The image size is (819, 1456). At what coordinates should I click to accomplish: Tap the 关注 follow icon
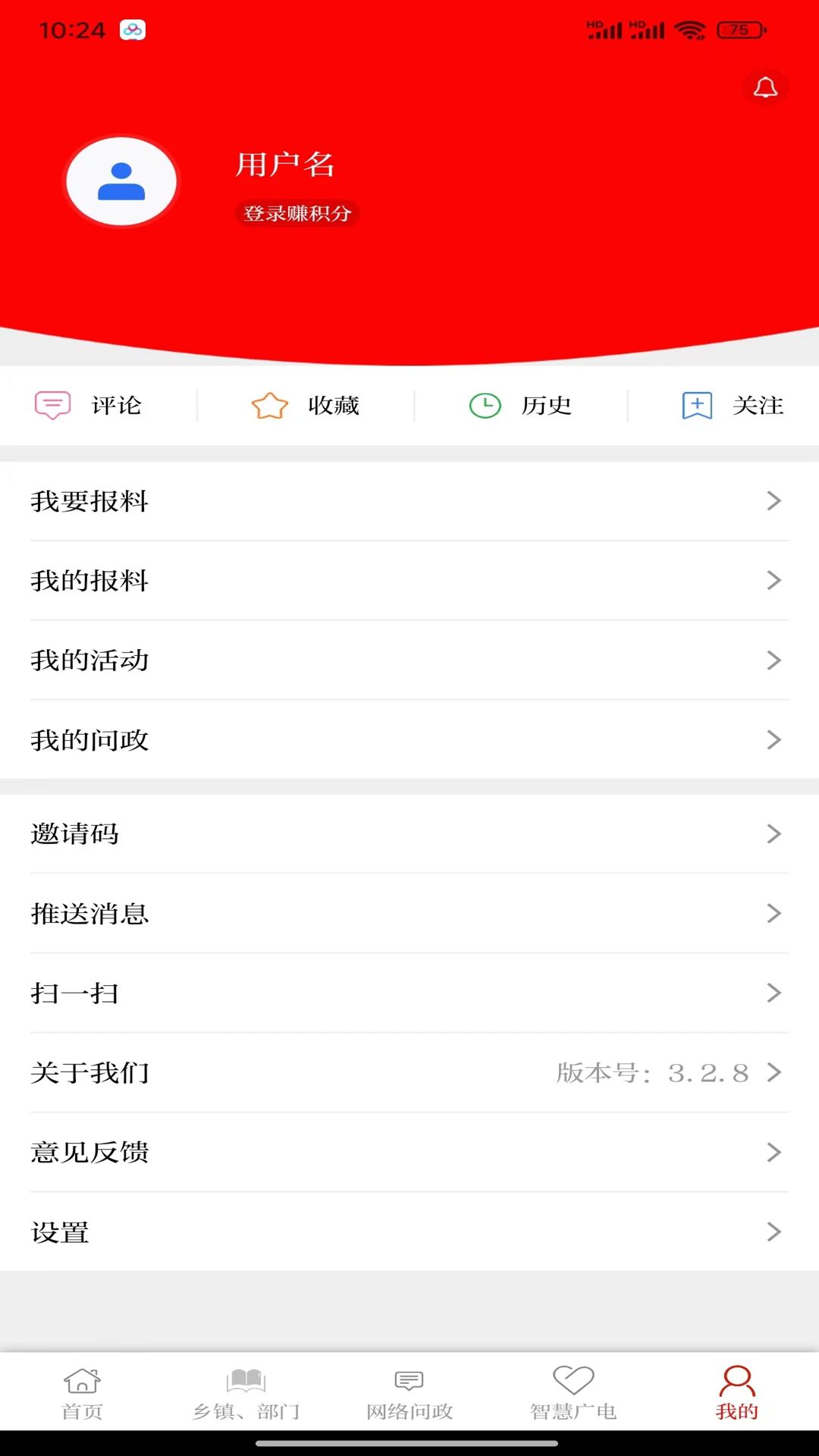[697, 405]
